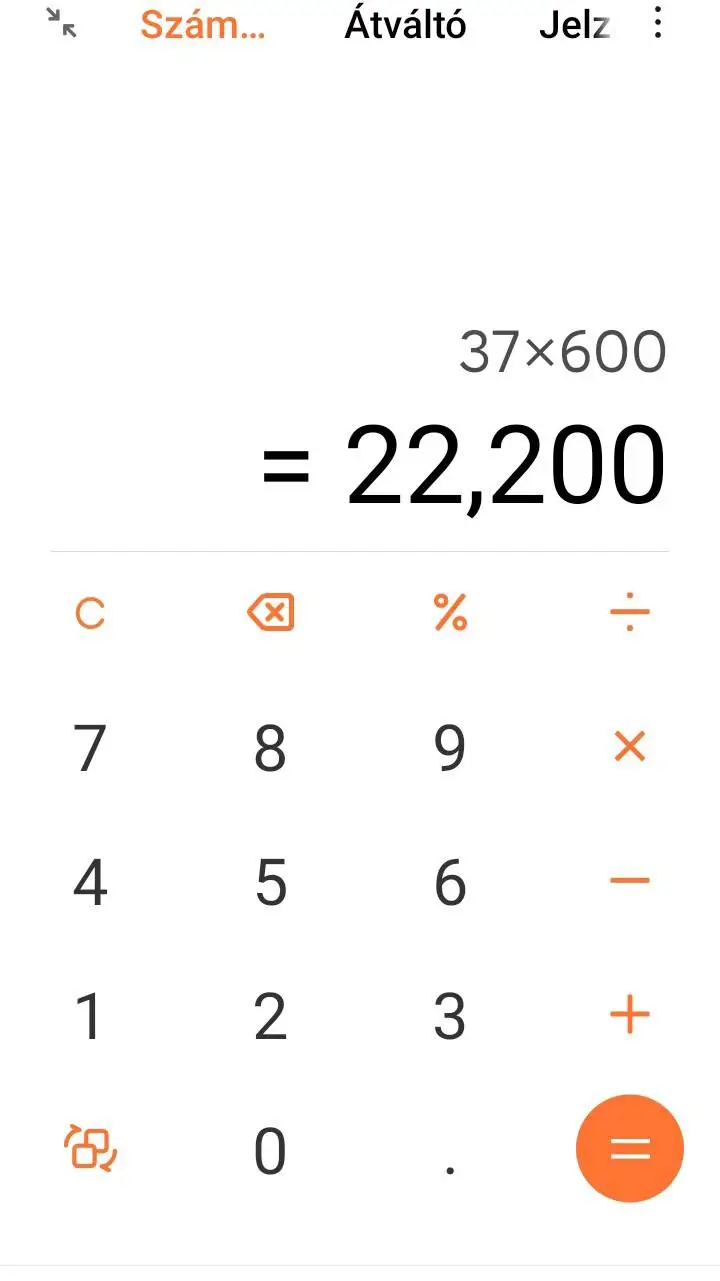
Task: Select the division operator
Action: coord(630,612)
